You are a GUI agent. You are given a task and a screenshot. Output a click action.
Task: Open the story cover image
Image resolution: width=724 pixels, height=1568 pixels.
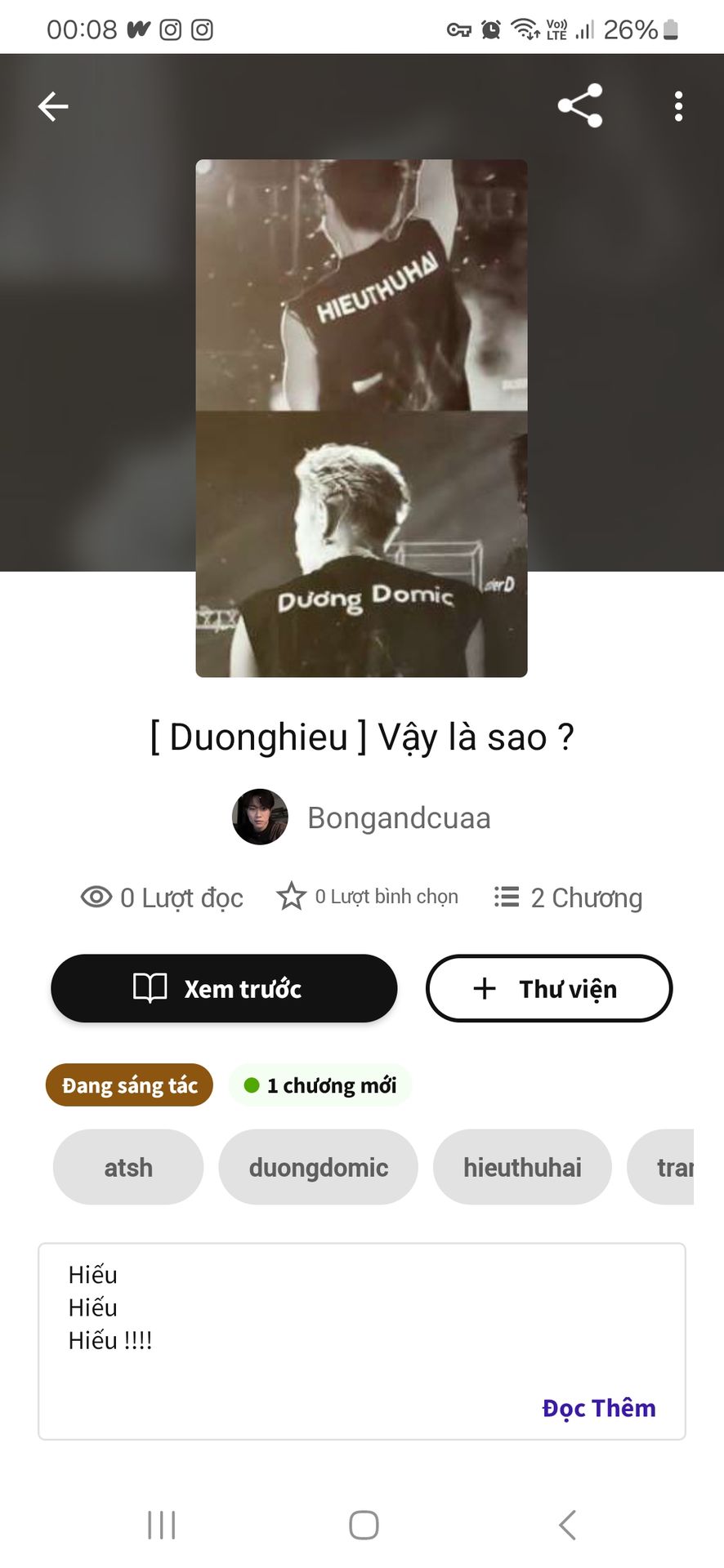click(x=361, y=418)
